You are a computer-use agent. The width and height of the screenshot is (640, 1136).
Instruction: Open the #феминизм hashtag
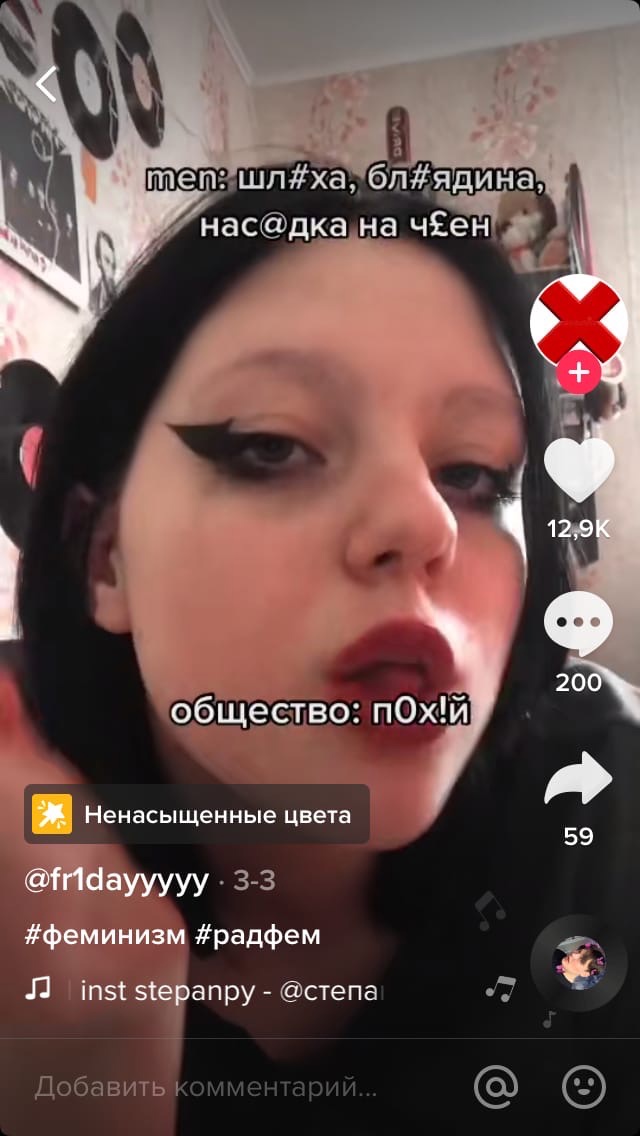[x=105, y=935]
